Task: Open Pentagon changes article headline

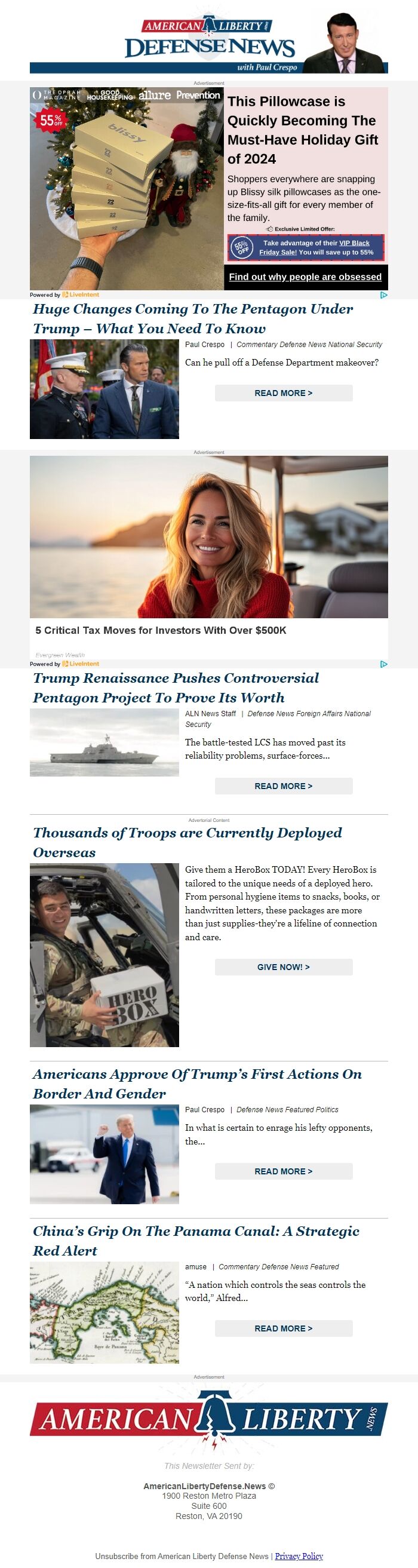Action: [x=192, y=318]
